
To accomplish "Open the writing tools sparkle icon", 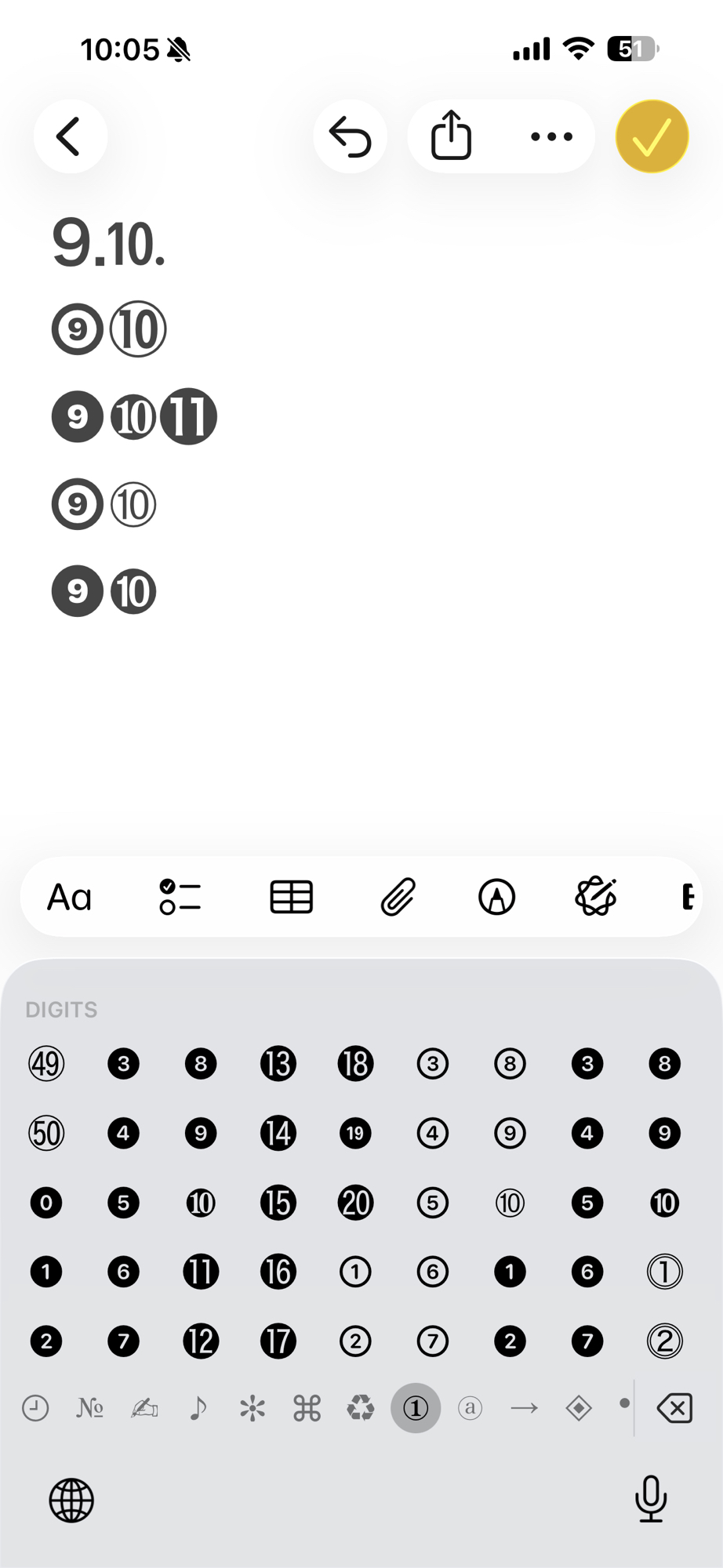I will tap(595, 897).
